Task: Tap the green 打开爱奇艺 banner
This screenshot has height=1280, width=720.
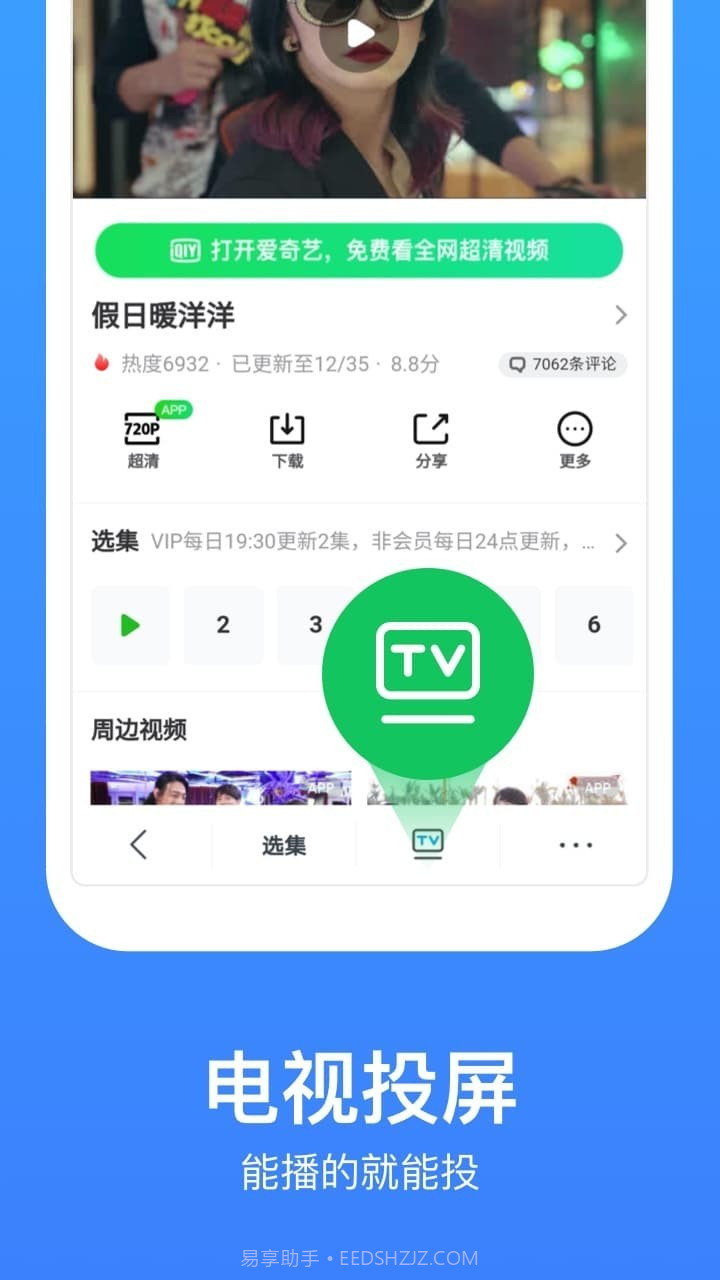Action: click(358, 250)
